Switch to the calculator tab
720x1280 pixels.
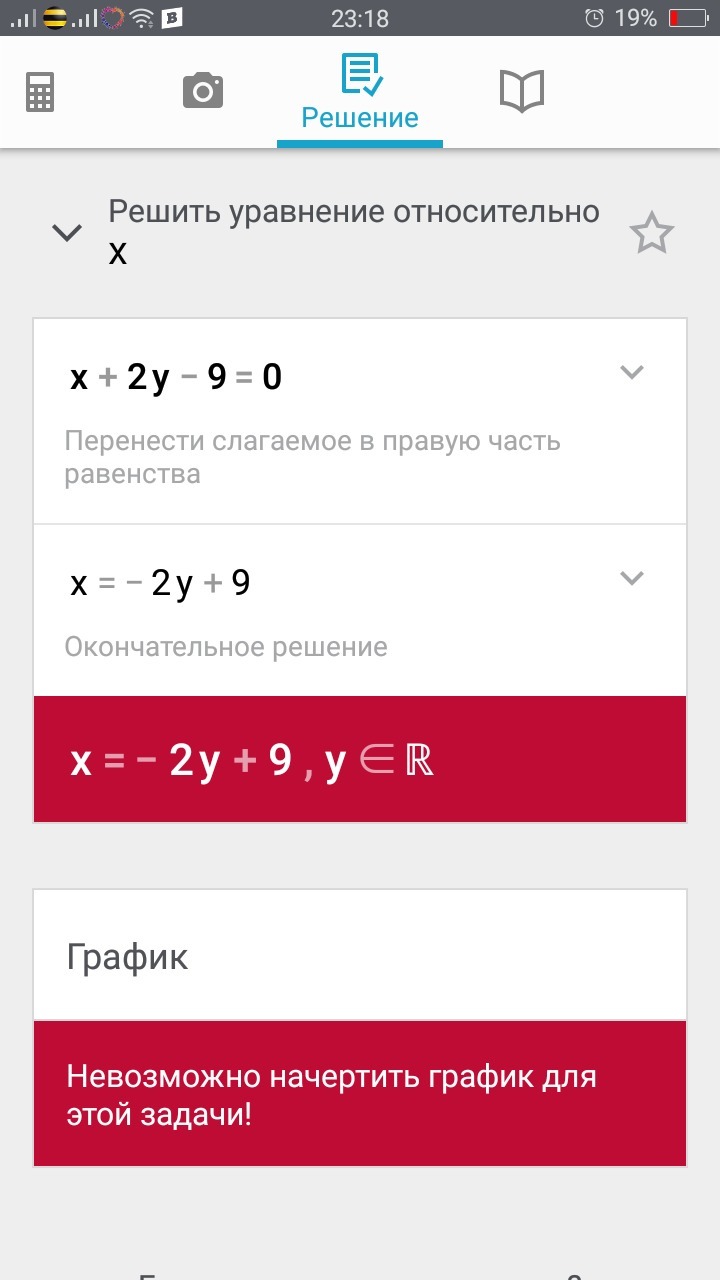pos(40,92)
